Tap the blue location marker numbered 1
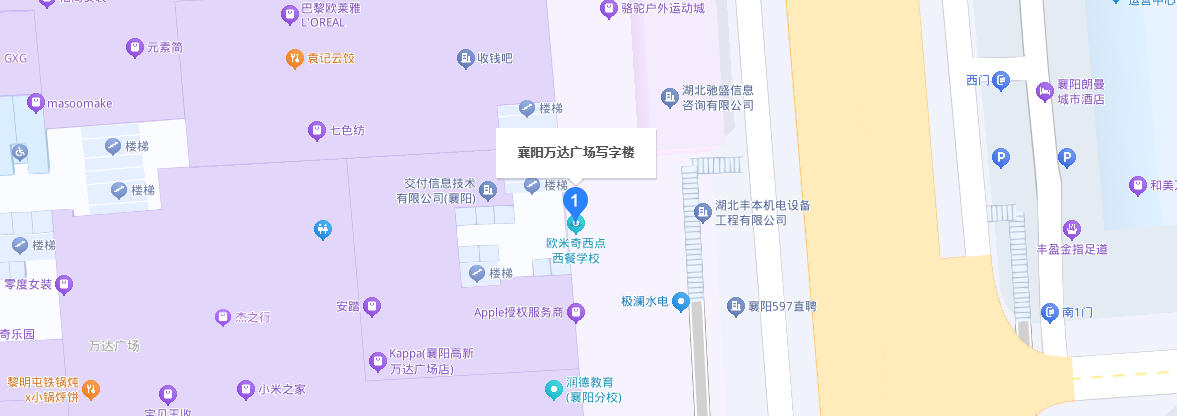The height and width of the screenshot is (416, 1177). (x=576, y=199)
